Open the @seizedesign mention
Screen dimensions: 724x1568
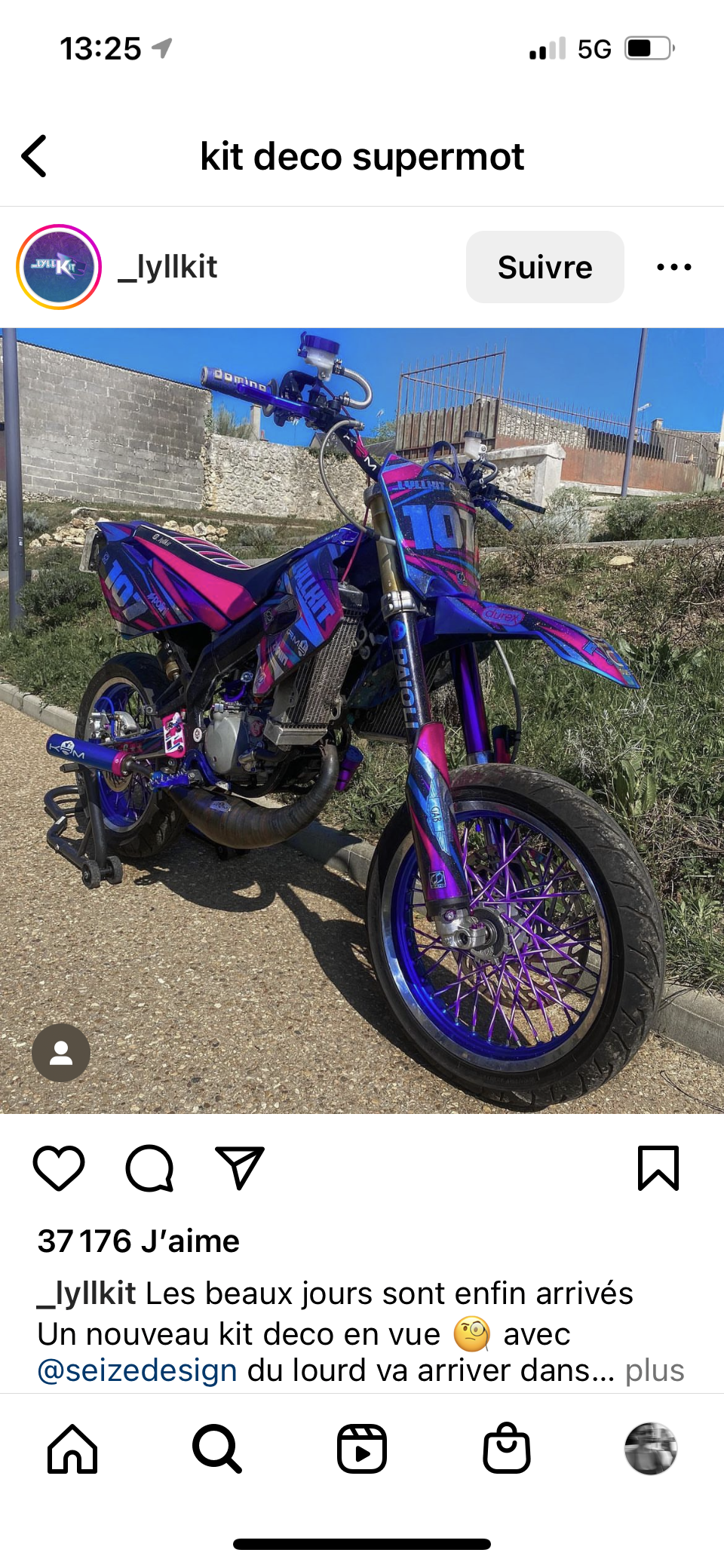tap(137, 1370)
